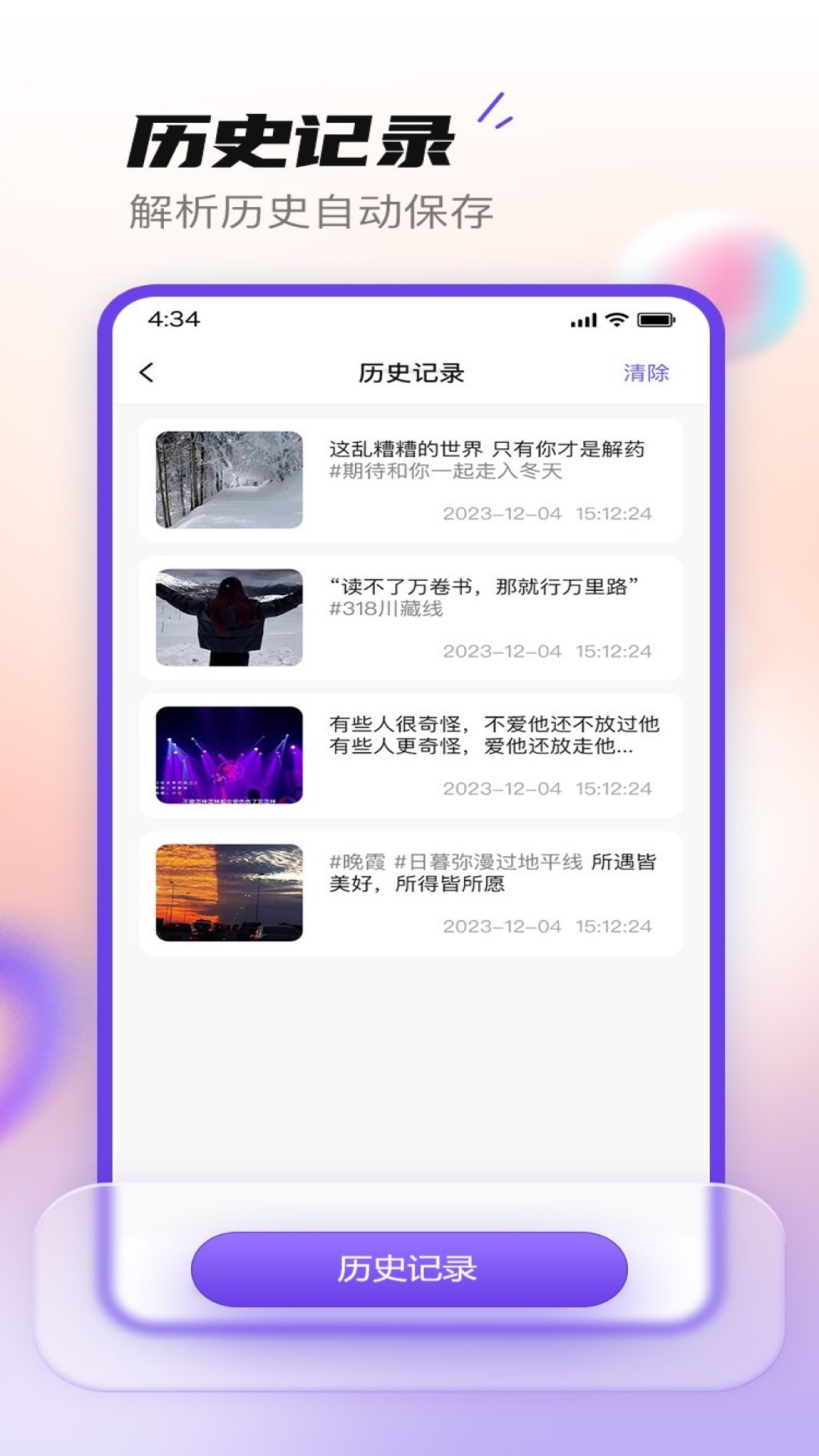
Task: Open the purple concert stage thumbnail
Action: click(x=227, y=755)
